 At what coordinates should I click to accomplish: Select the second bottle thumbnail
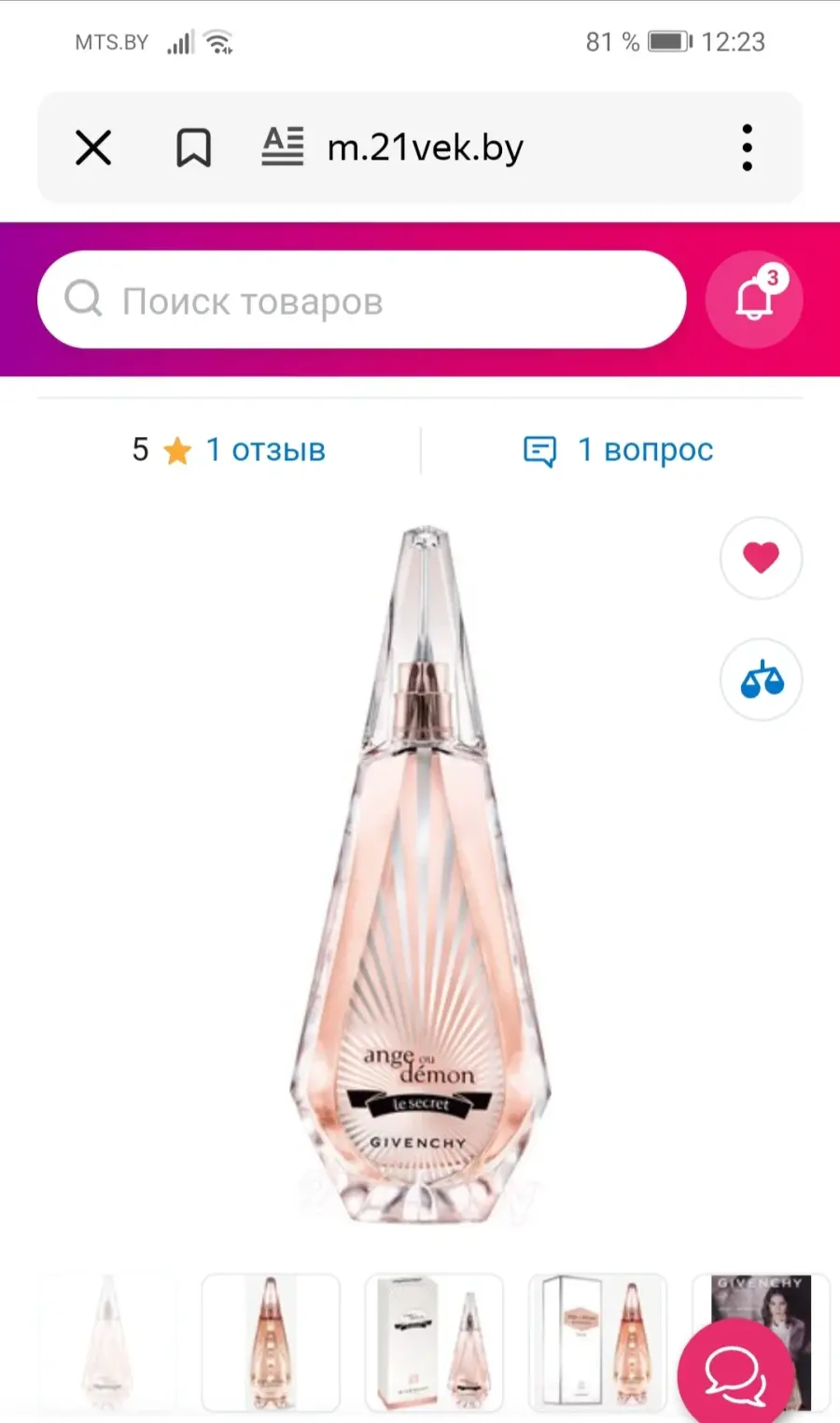pyautogui.click(x=271, y=1343)
